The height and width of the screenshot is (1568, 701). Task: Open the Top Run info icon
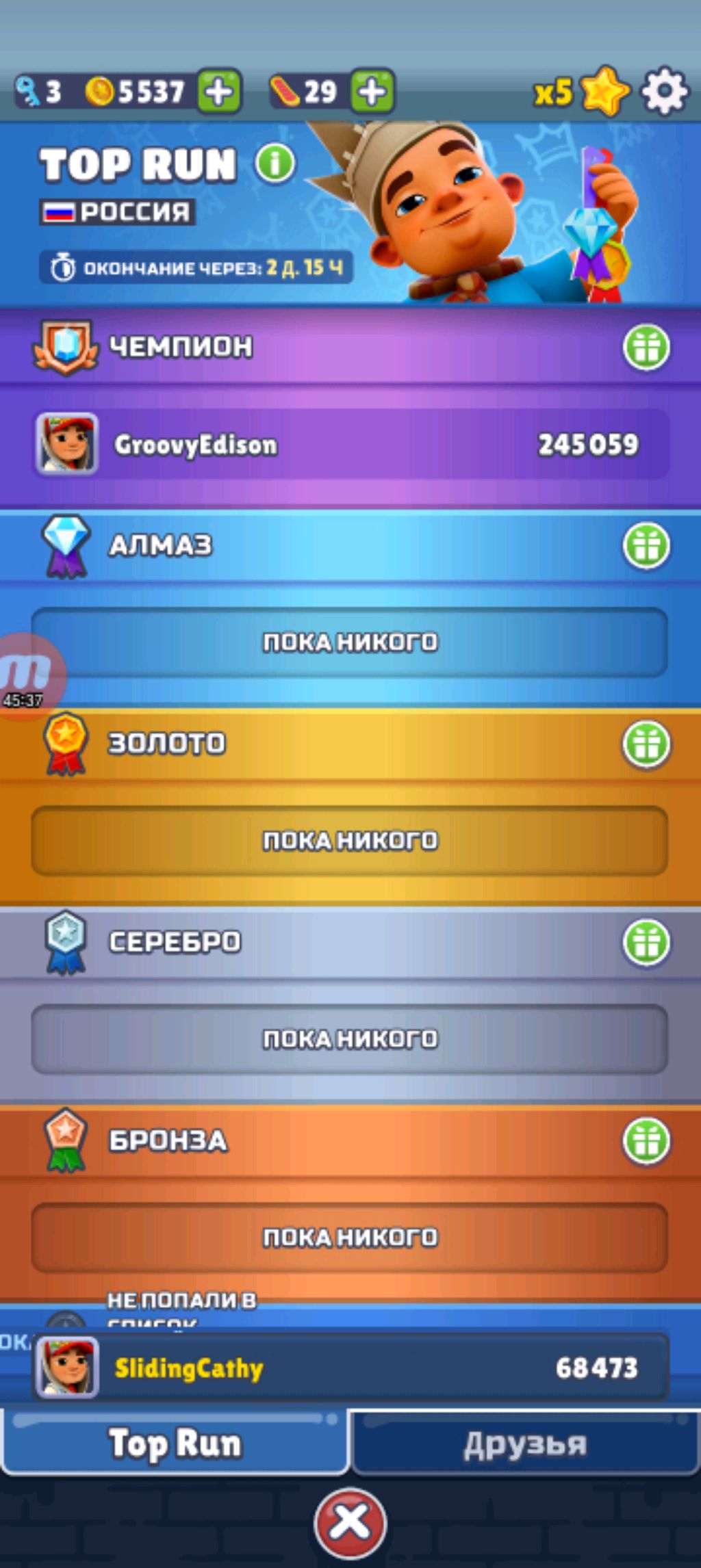click(x=275, y=164)
